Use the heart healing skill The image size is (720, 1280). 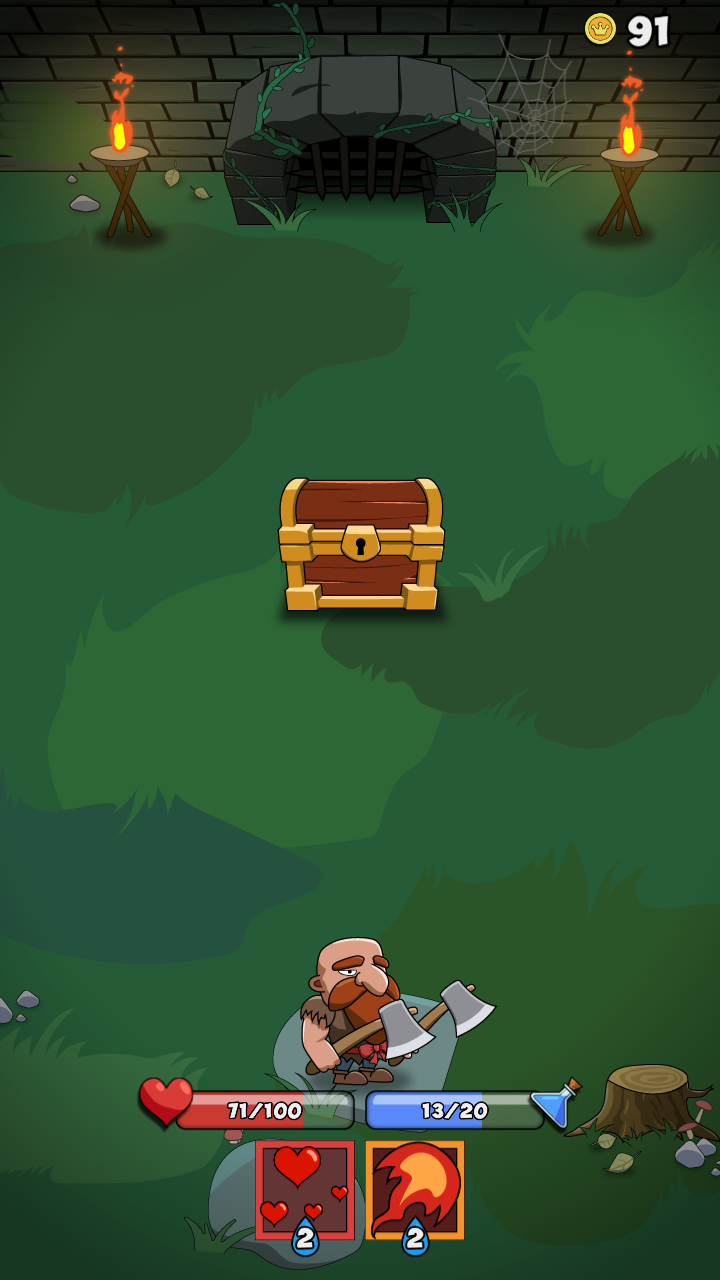tap(305, 1190)
